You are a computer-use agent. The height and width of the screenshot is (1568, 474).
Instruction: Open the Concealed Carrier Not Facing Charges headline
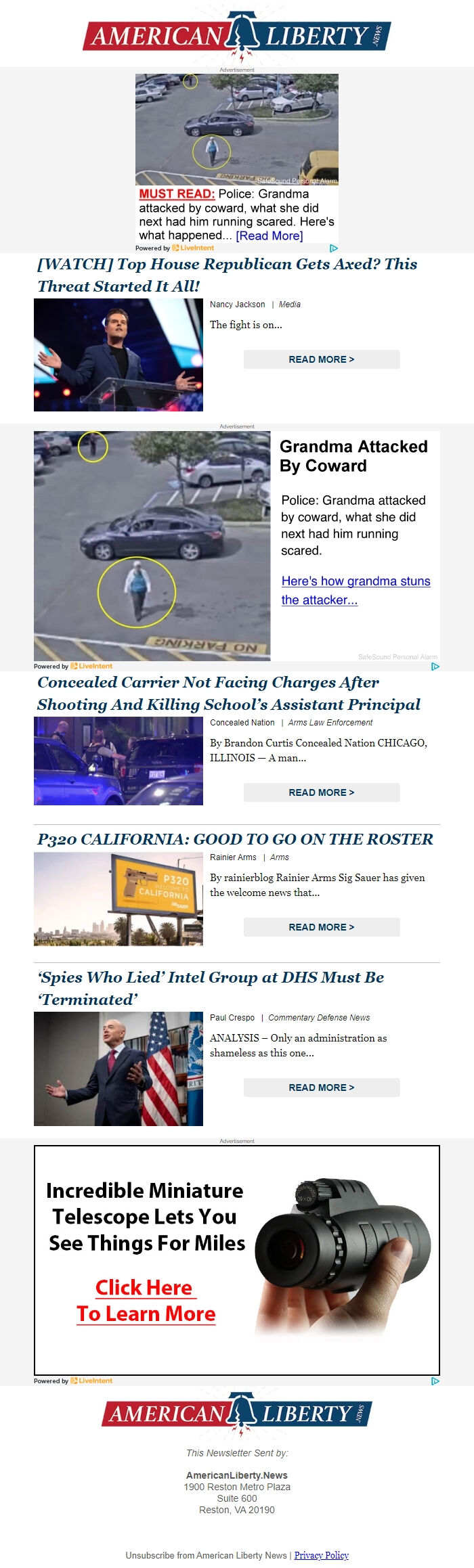[228, 693]
